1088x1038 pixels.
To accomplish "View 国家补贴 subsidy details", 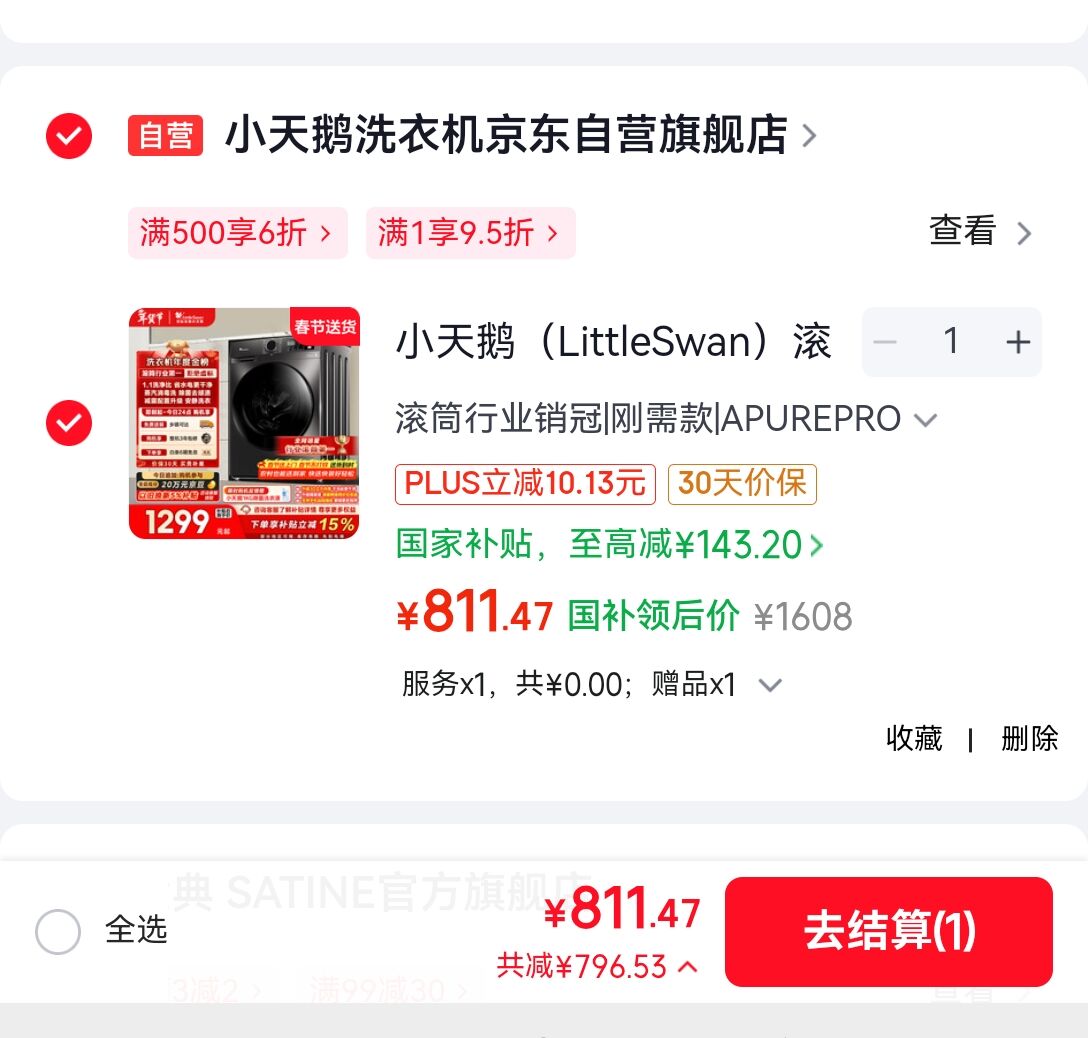I will [610, 545].
